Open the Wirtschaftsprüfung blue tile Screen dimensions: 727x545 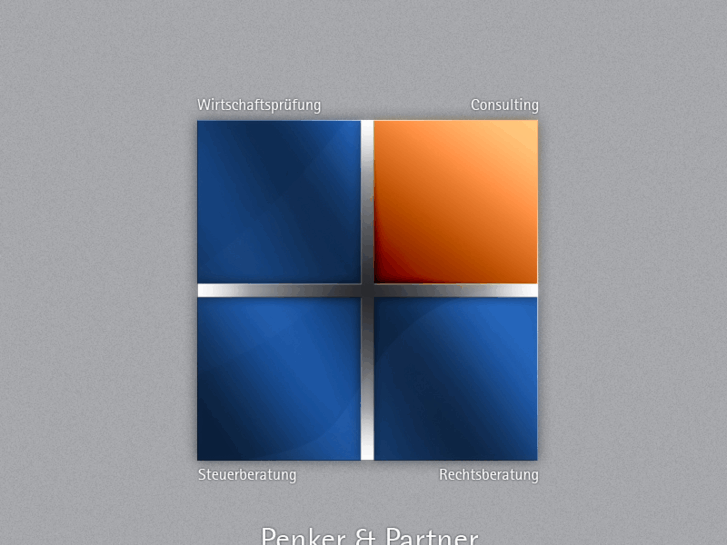278,201
